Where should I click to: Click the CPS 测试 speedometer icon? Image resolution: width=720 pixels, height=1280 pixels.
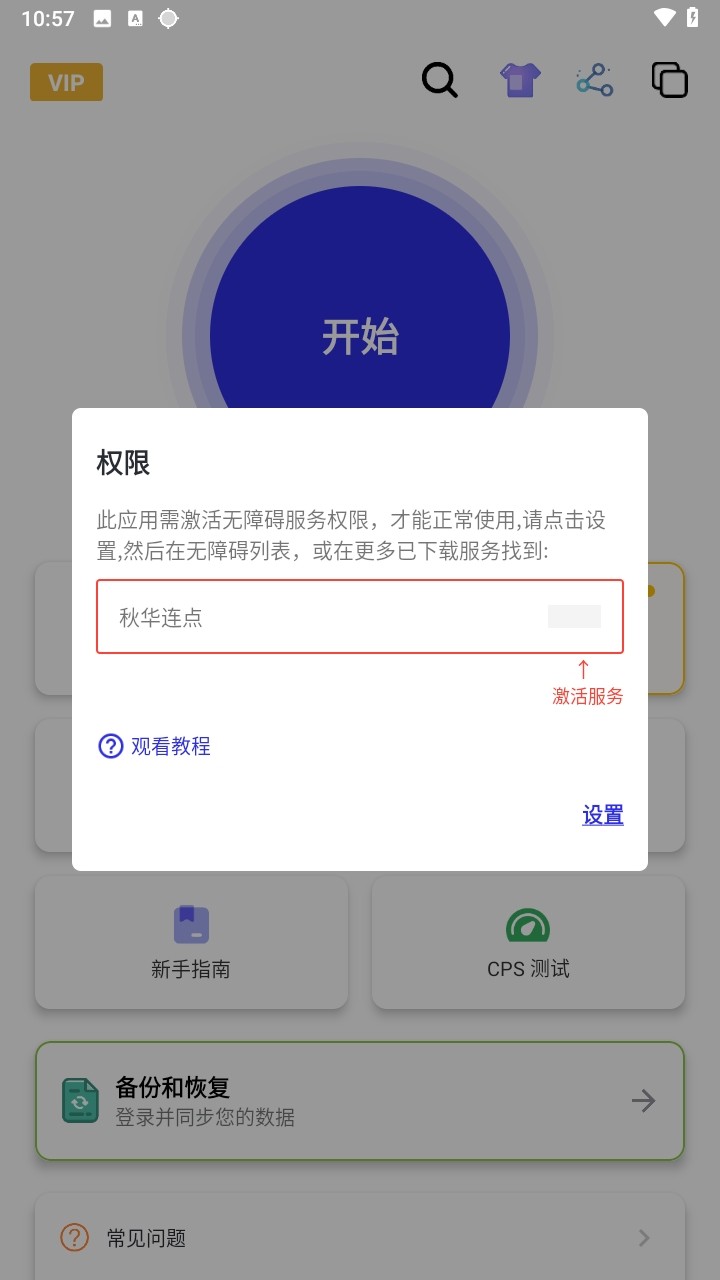point(528,925)
